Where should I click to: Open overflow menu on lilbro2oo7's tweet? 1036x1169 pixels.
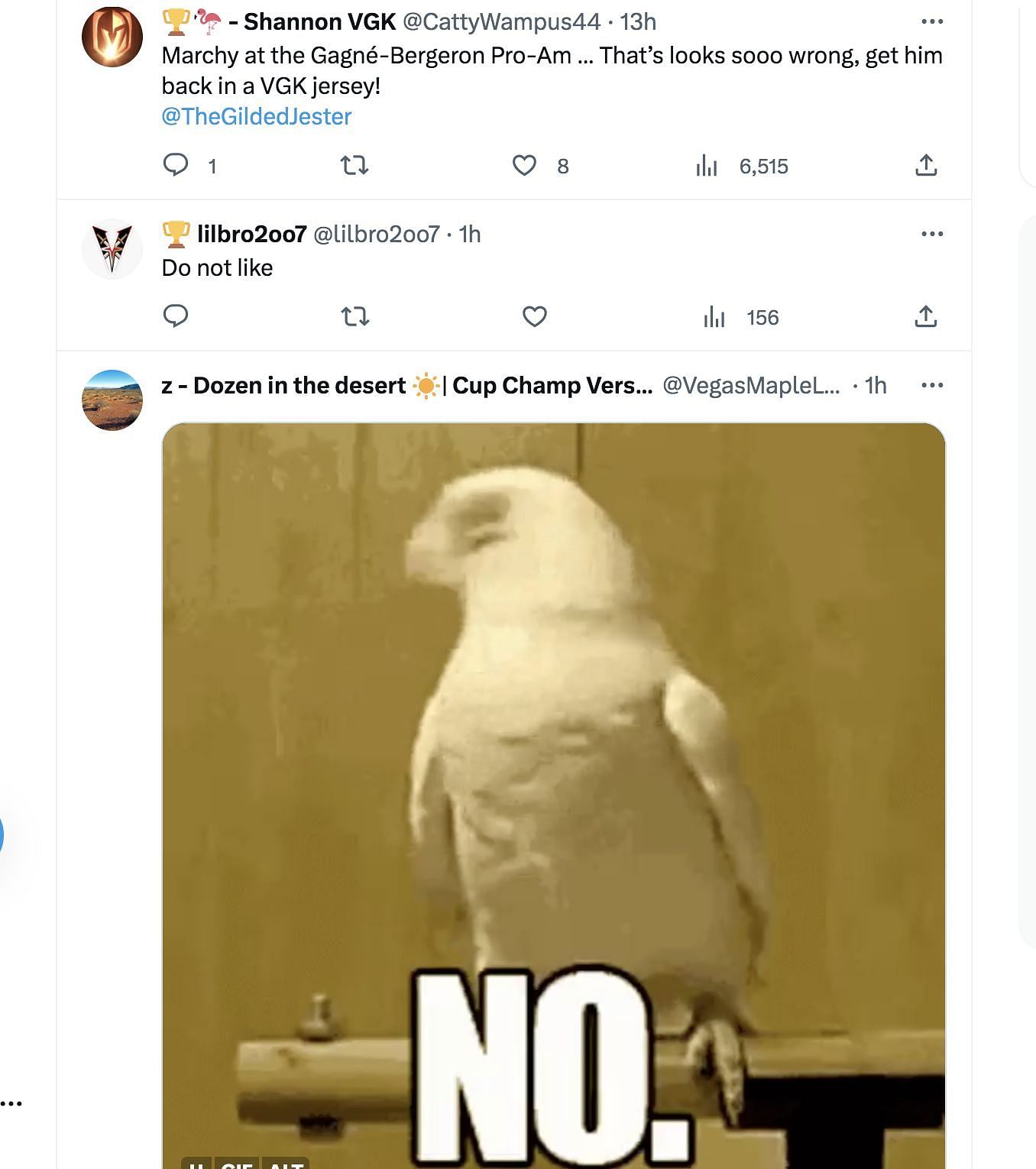[x=931, y=234]
